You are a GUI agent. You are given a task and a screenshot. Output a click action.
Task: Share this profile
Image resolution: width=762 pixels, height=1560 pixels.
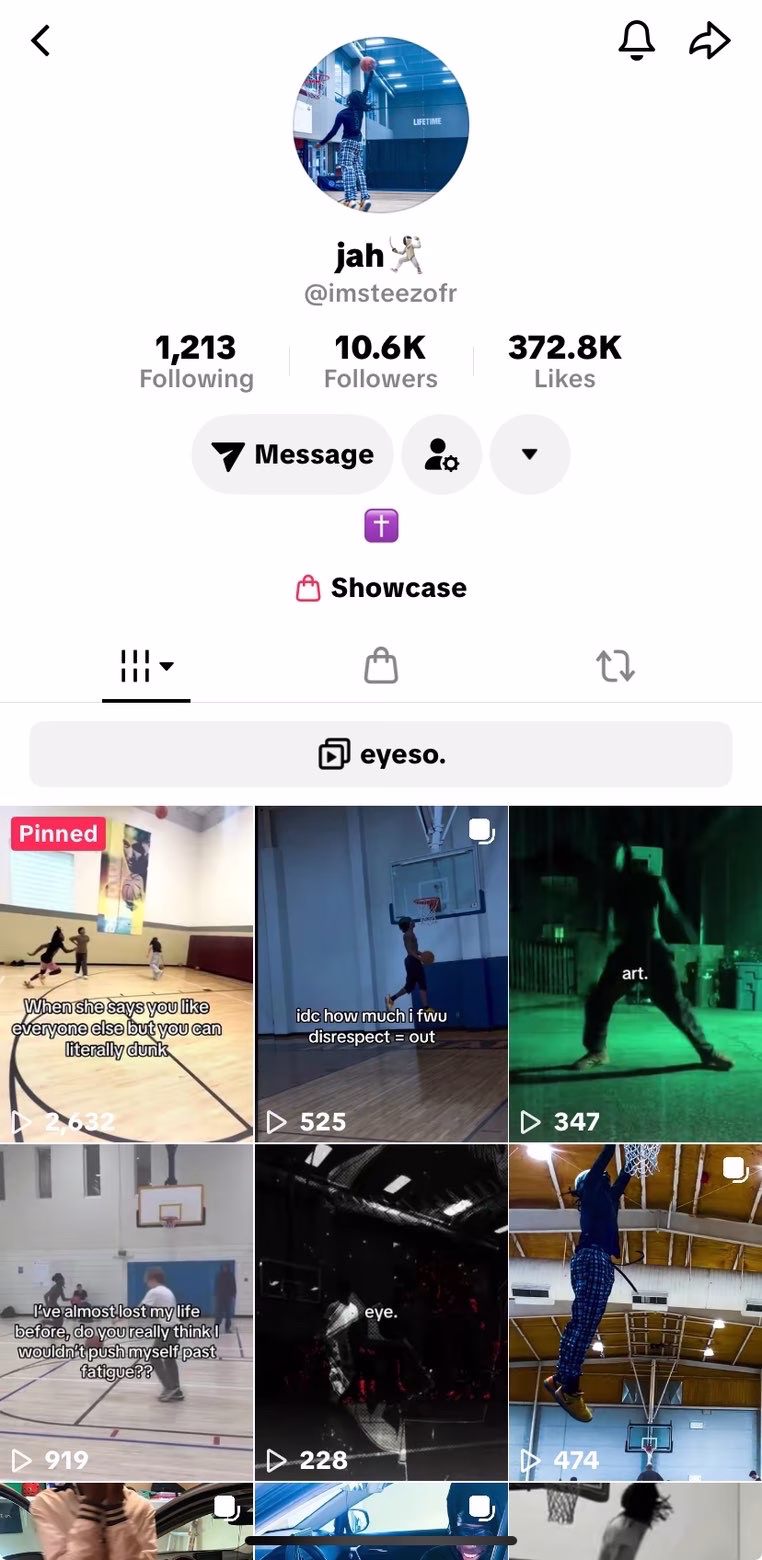[710, 41]
